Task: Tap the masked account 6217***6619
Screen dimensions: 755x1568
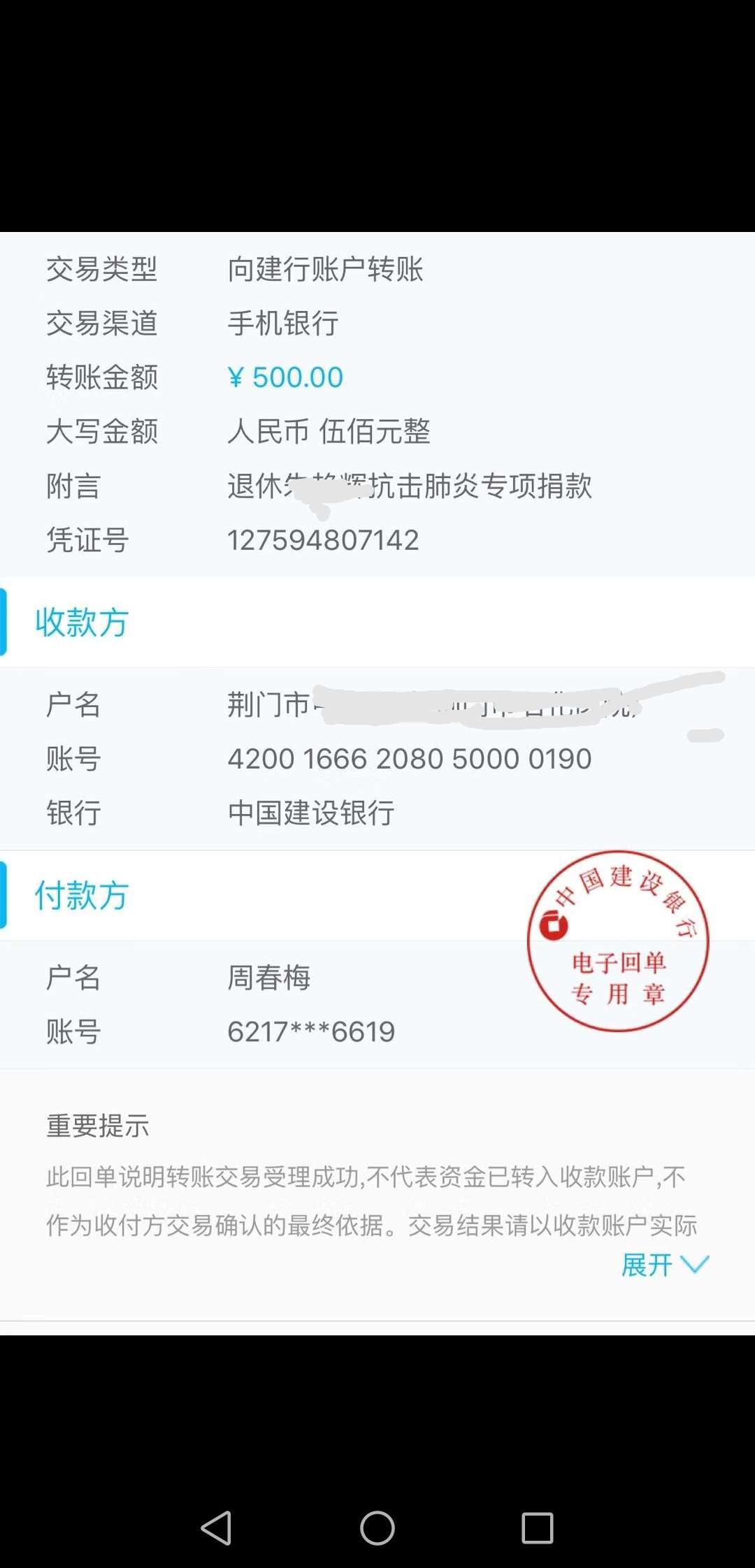Action: coord(310,1030)
